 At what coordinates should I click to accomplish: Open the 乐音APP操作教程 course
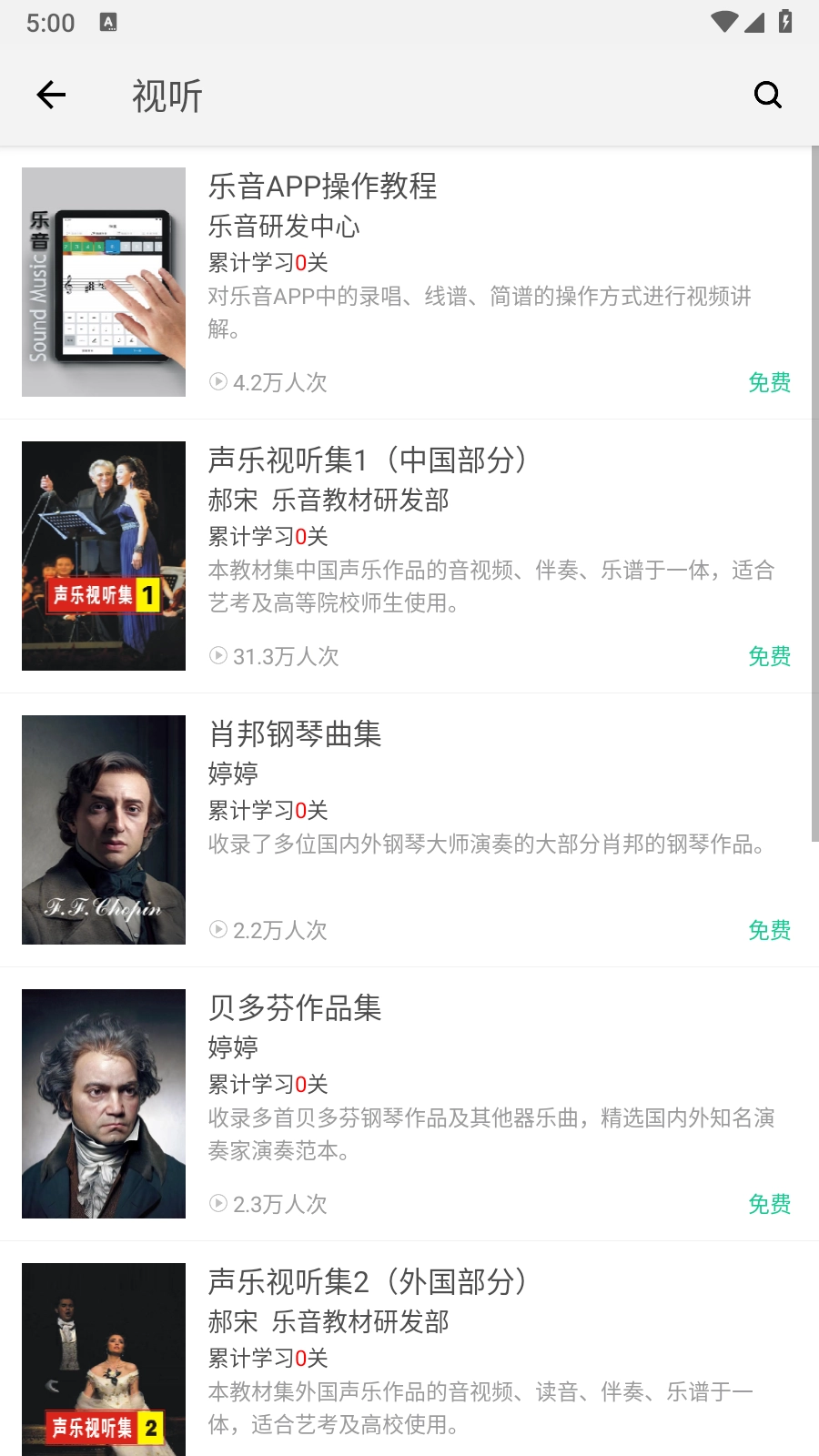tap(322, 187)
